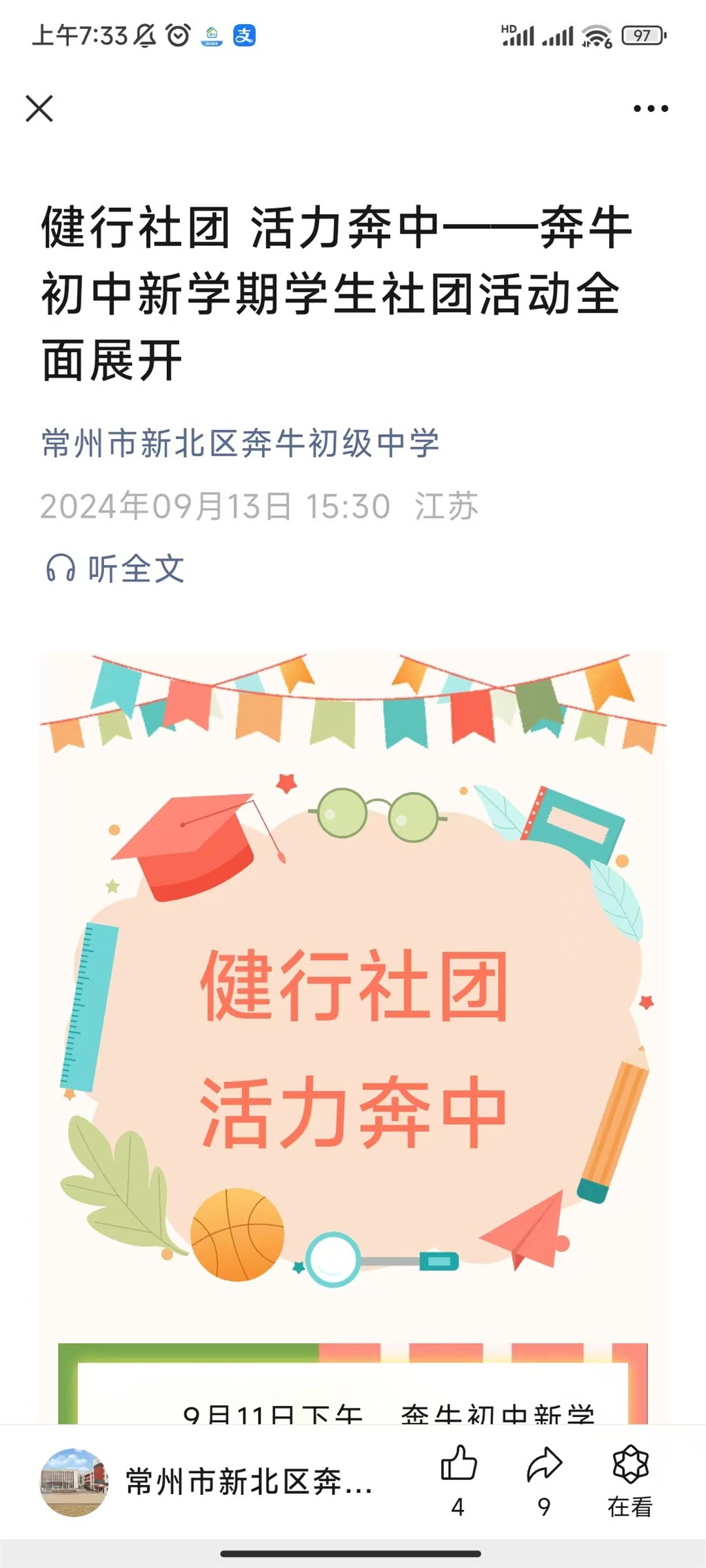Share this article

(544, 1473)
